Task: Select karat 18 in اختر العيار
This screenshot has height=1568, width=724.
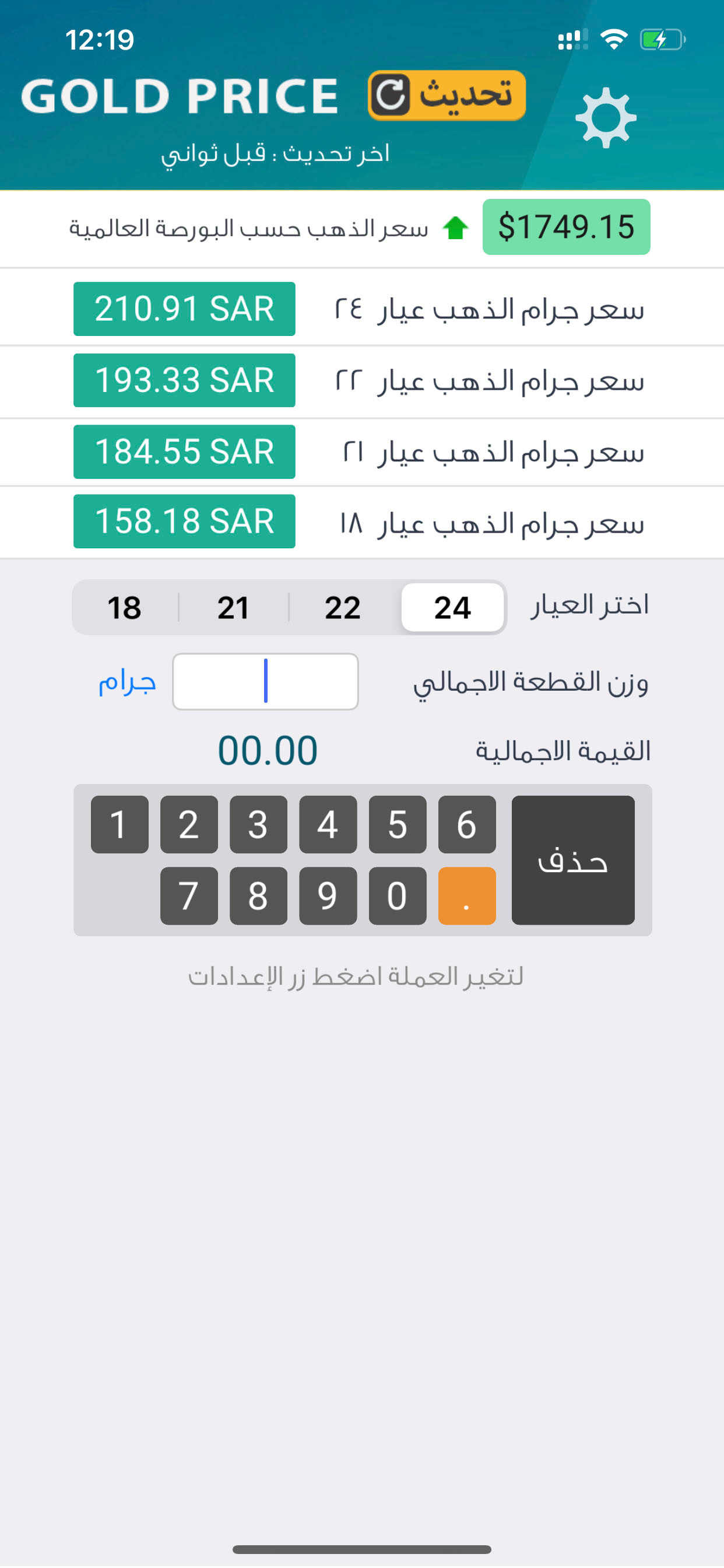Action: coord(124,606)
